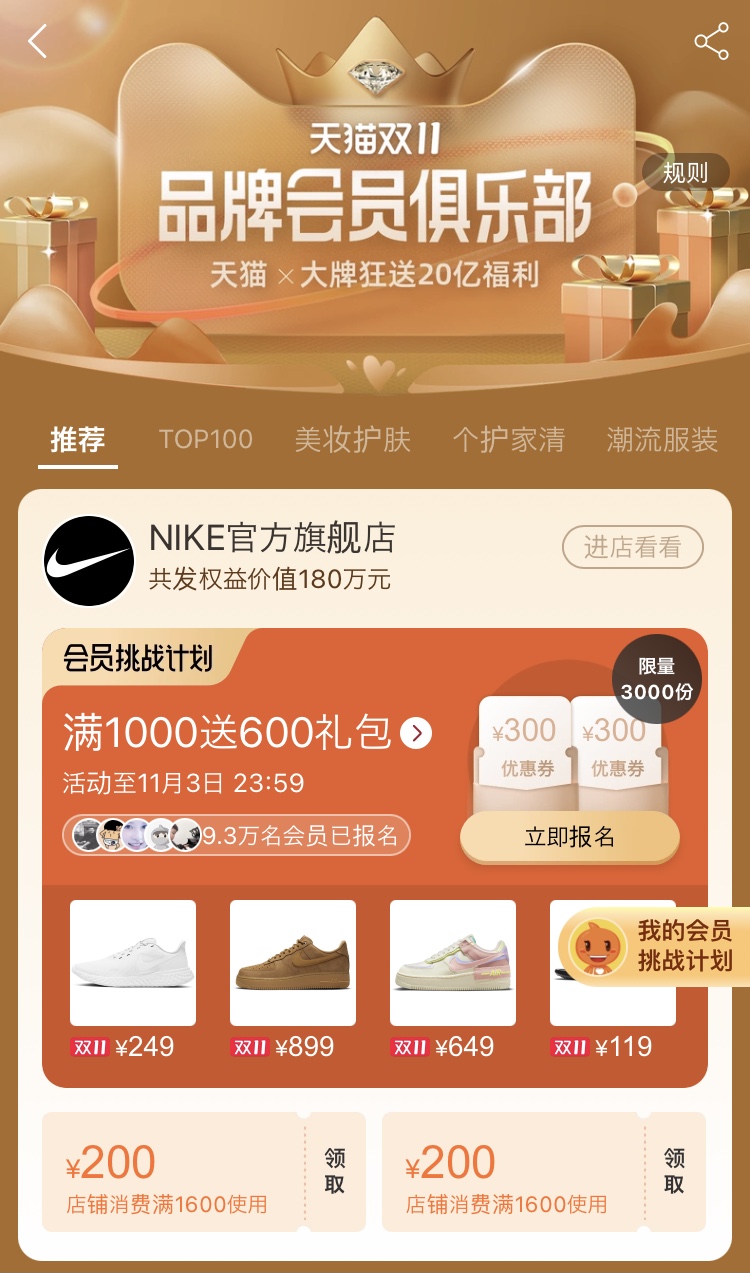
Task: Switch to the TOP100 tab
Action: point(206,440)
